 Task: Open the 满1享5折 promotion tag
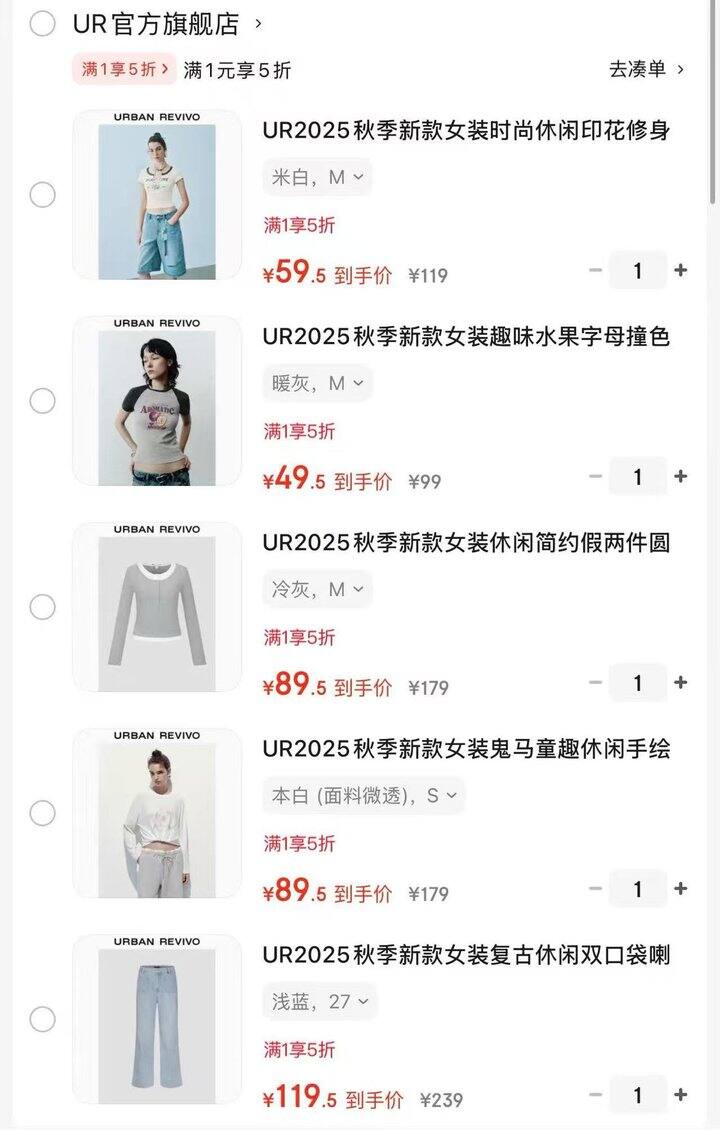[x=124, y=69]
